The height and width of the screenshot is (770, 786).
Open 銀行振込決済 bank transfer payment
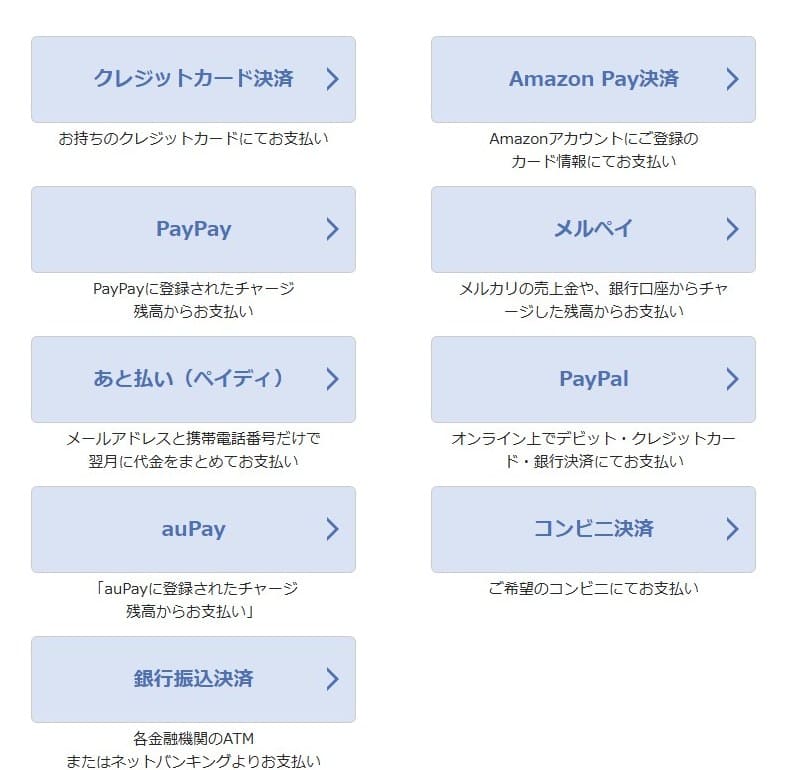point(193,679)
